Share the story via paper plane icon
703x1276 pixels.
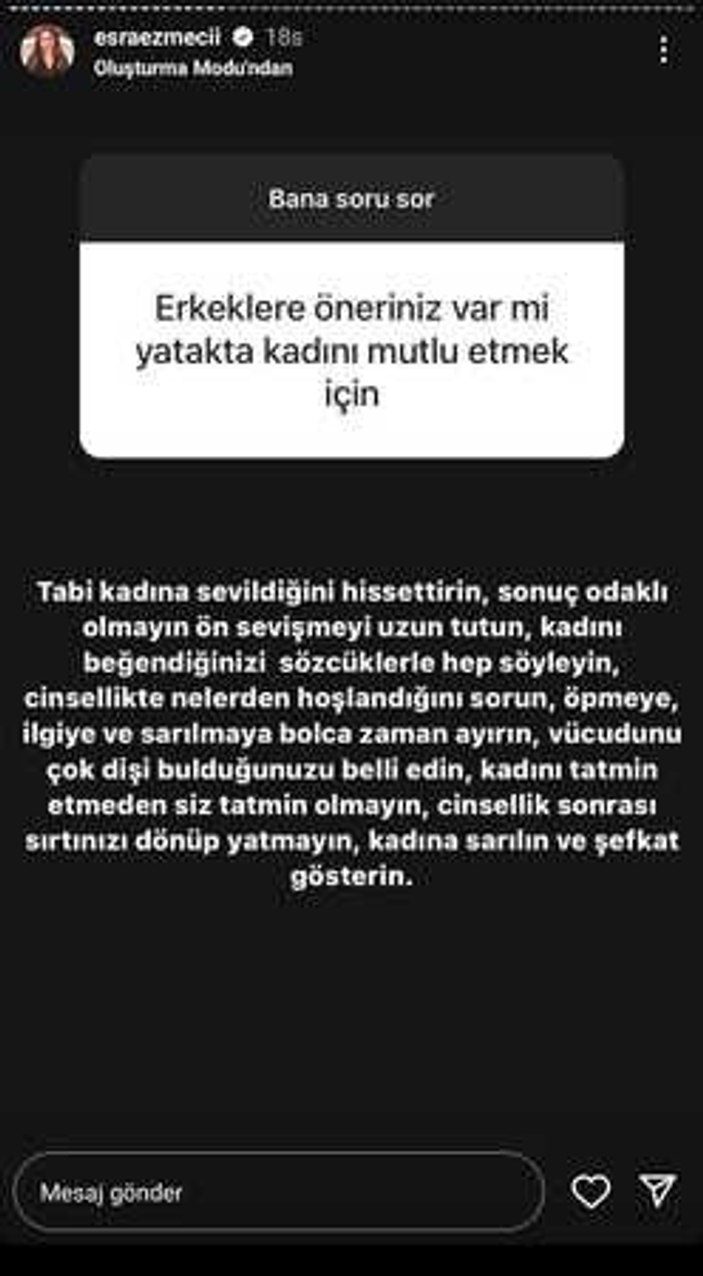tap(658, 1191)
